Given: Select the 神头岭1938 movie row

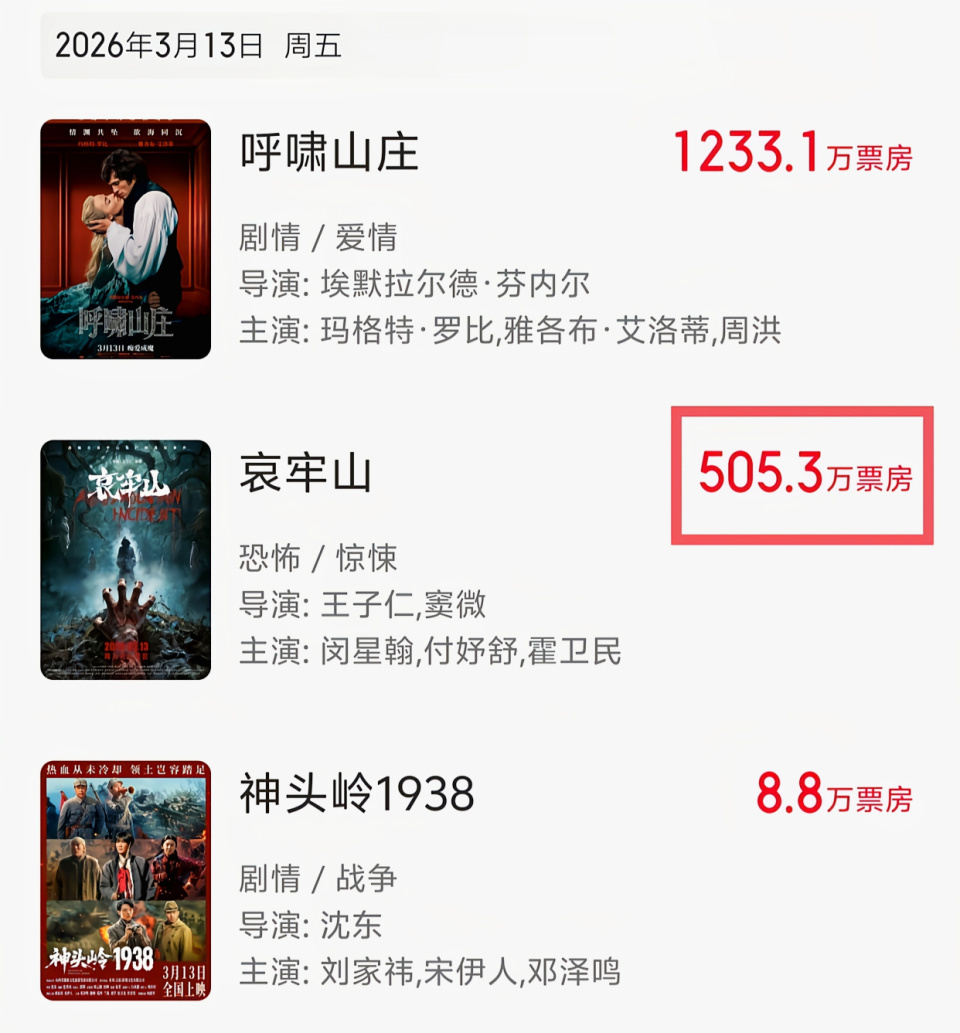Looking at the screenshot, I should (x=356, y=796).
